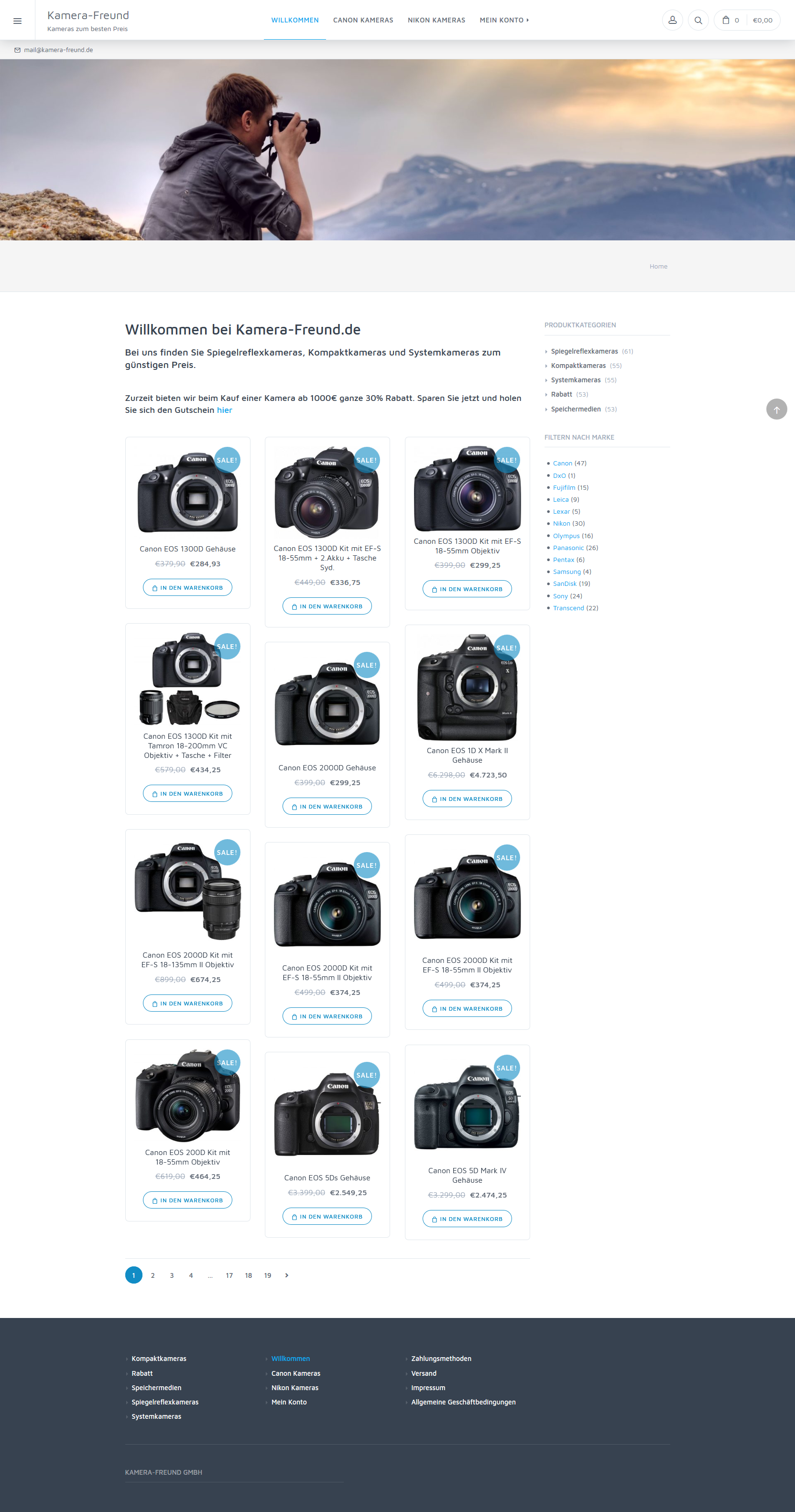Viewport: 795px width, 1512px height.
Task: Go to page 2 of products
Action: (152, 1275)
